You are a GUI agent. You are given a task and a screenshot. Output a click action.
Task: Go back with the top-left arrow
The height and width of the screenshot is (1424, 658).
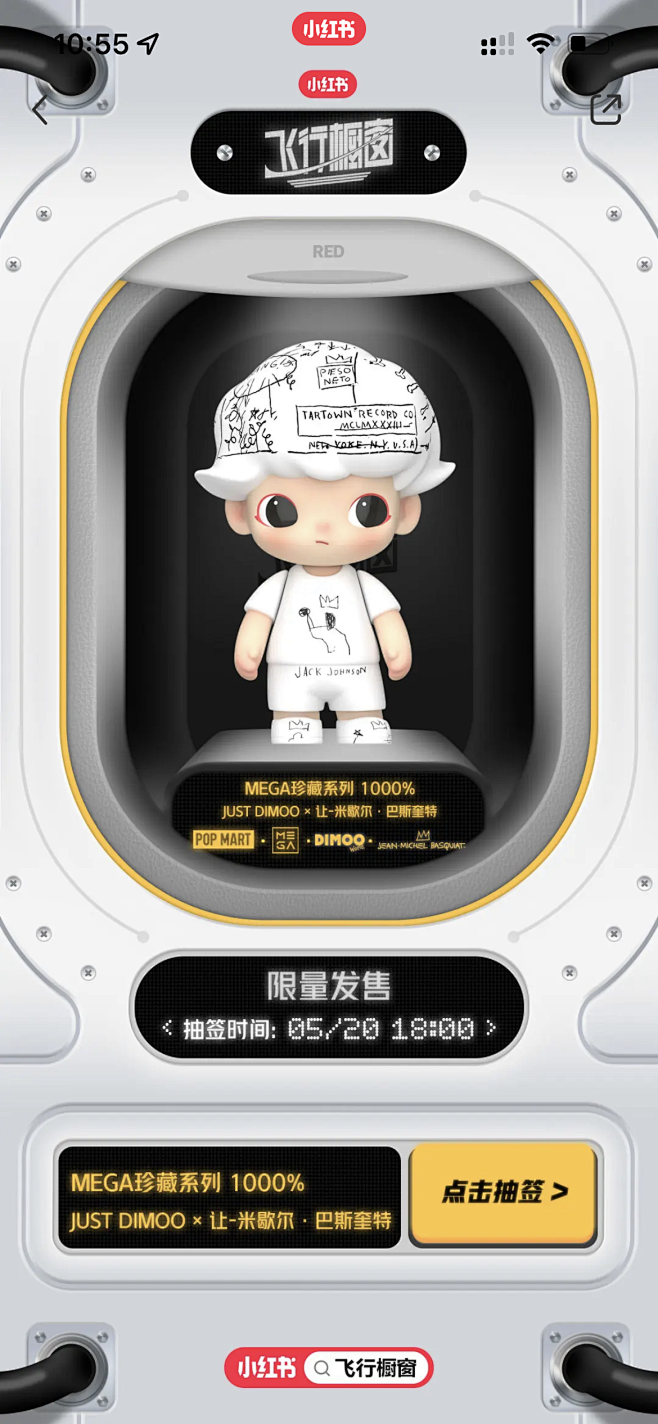40,110
